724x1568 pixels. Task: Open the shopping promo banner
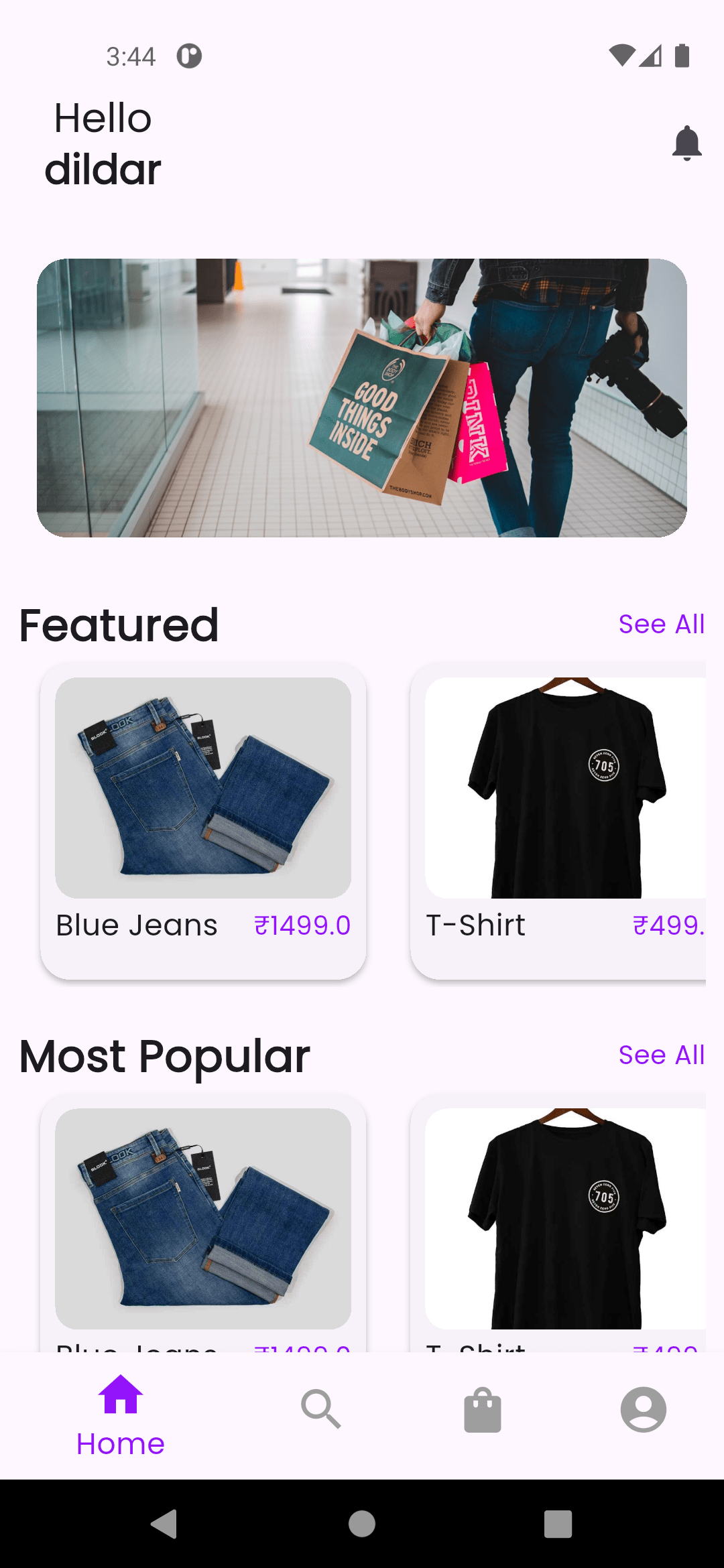pos(362,397)
